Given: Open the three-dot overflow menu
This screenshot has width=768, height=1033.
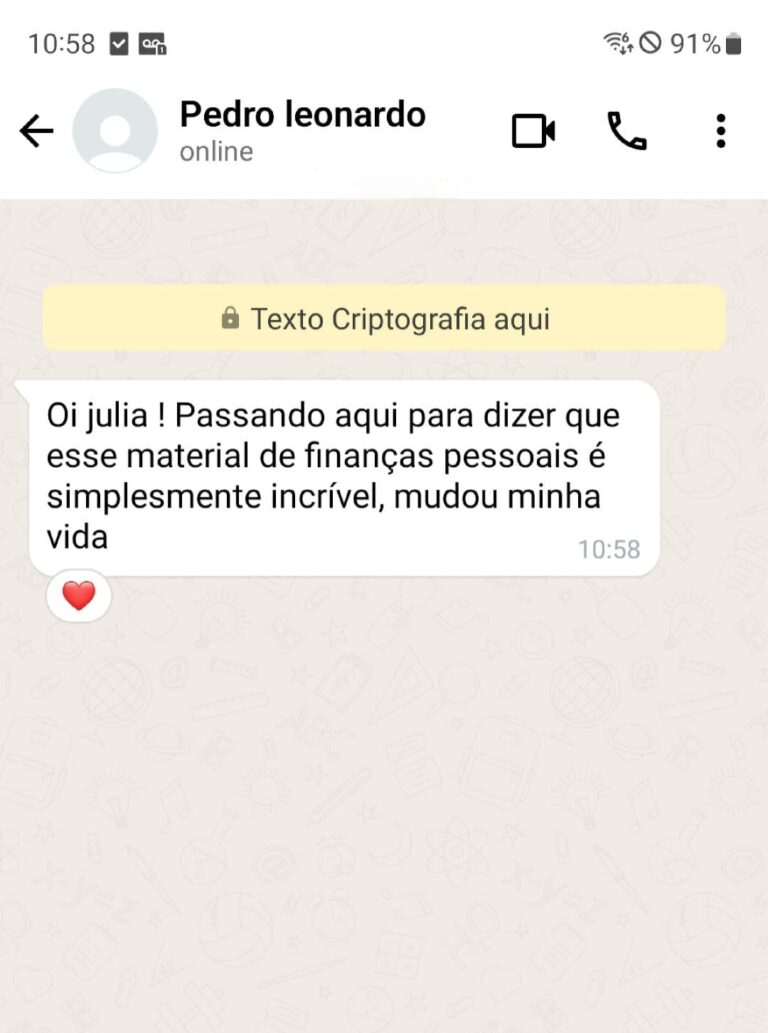Looking at the screenshot, I should click(719, 130).
